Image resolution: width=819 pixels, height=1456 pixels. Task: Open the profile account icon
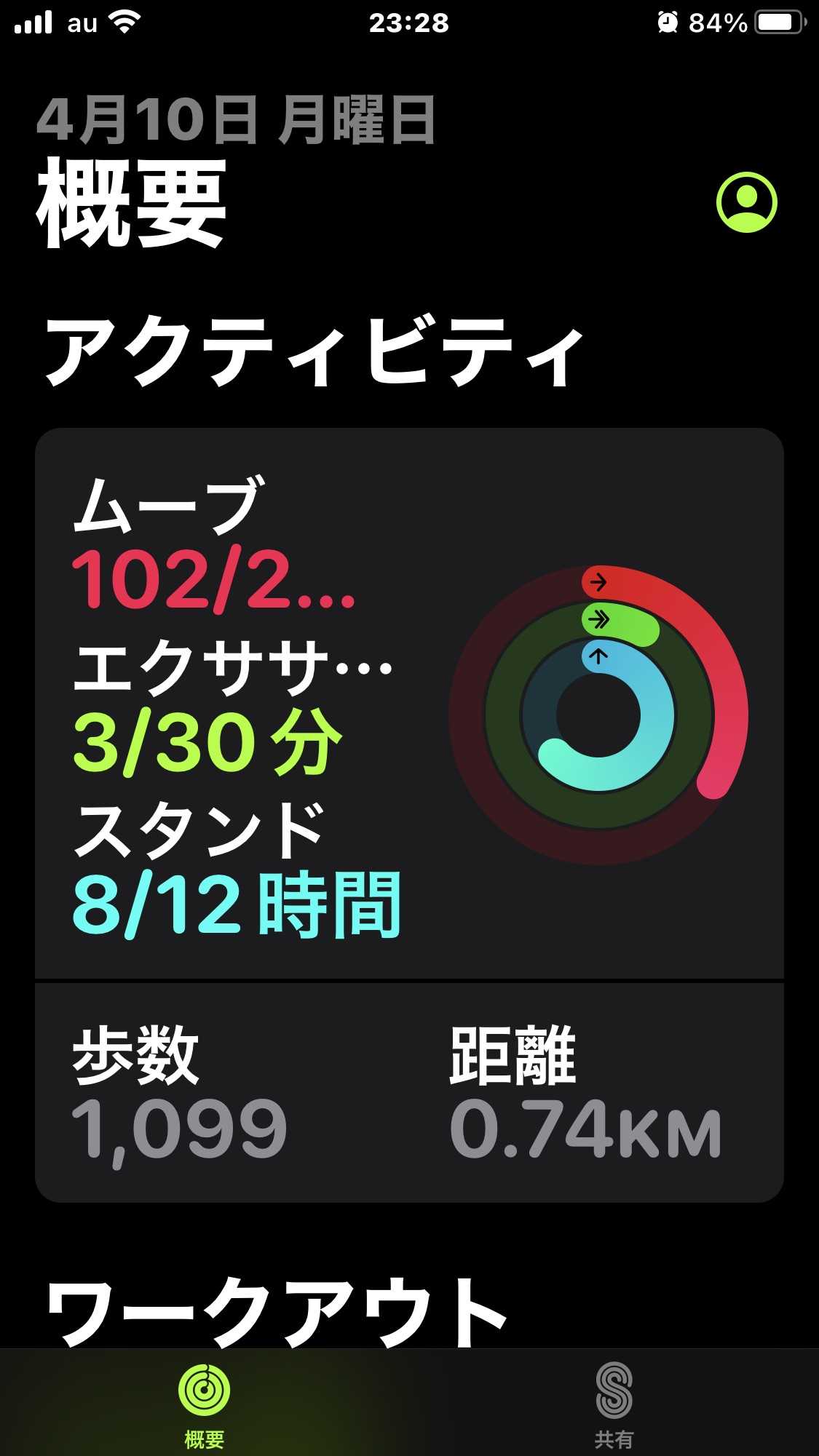click(x=746, y=202)
